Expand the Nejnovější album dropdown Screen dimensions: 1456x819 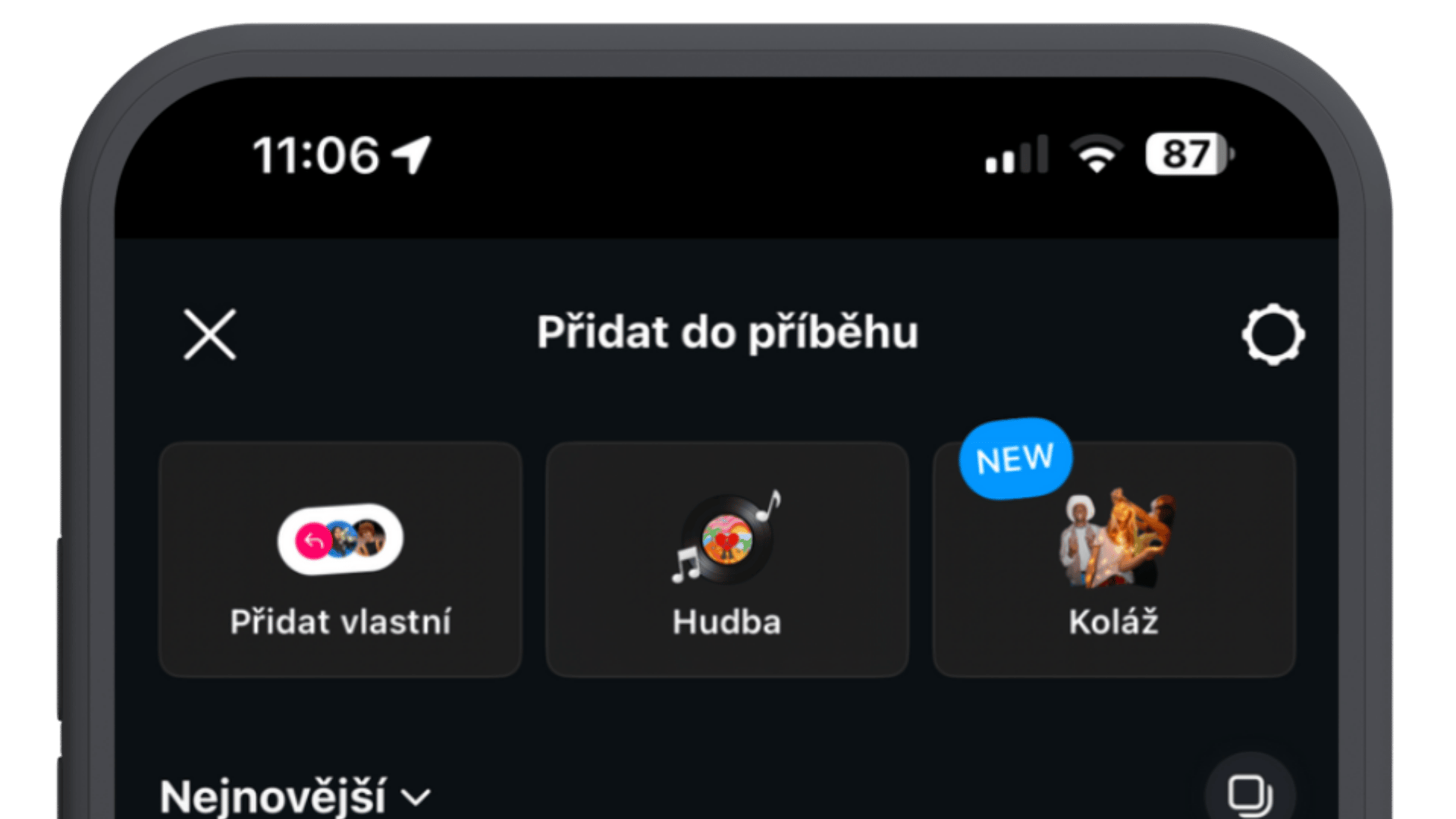tap(296, 796)
